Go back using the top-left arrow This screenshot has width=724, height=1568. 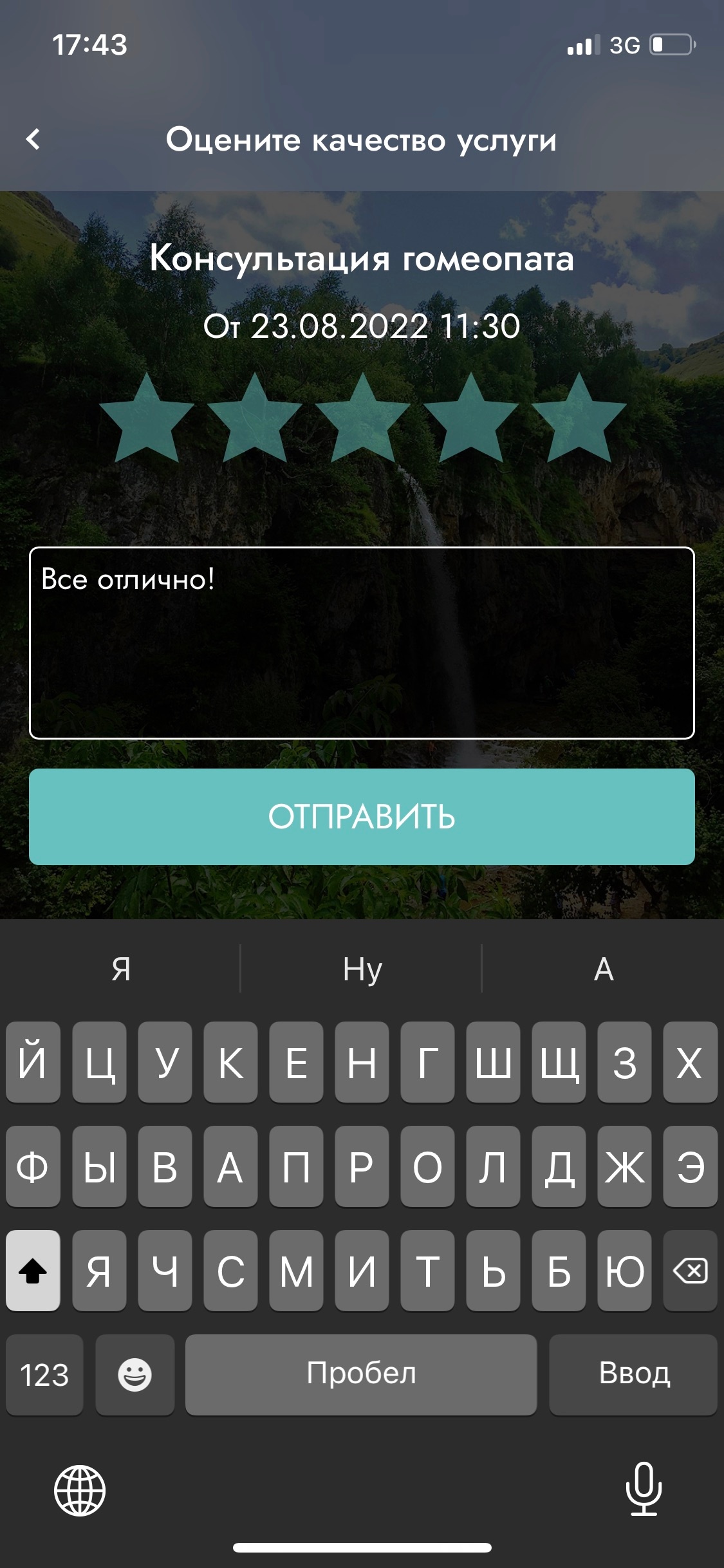click(33, 139)
